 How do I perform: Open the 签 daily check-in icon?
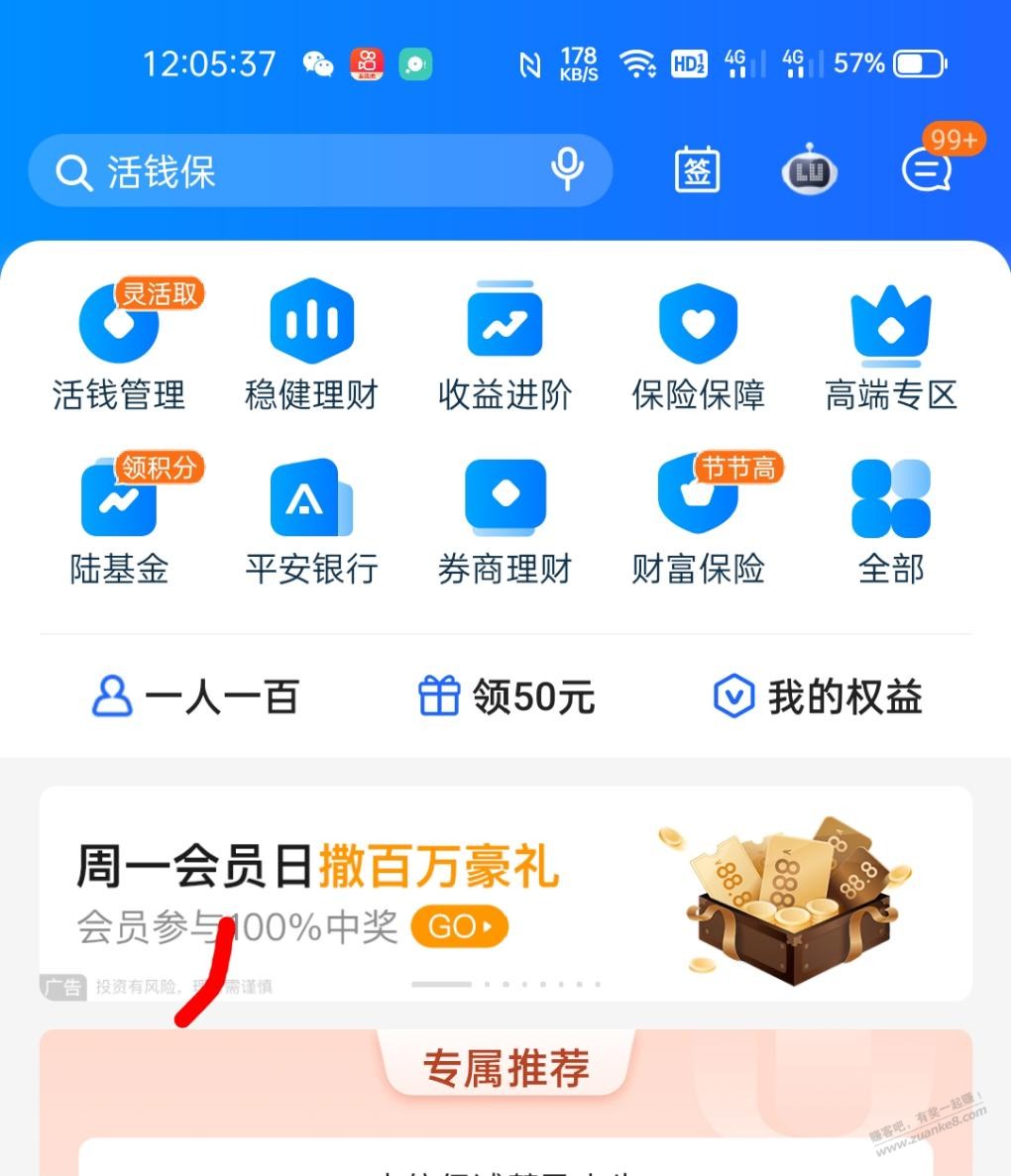697,171
